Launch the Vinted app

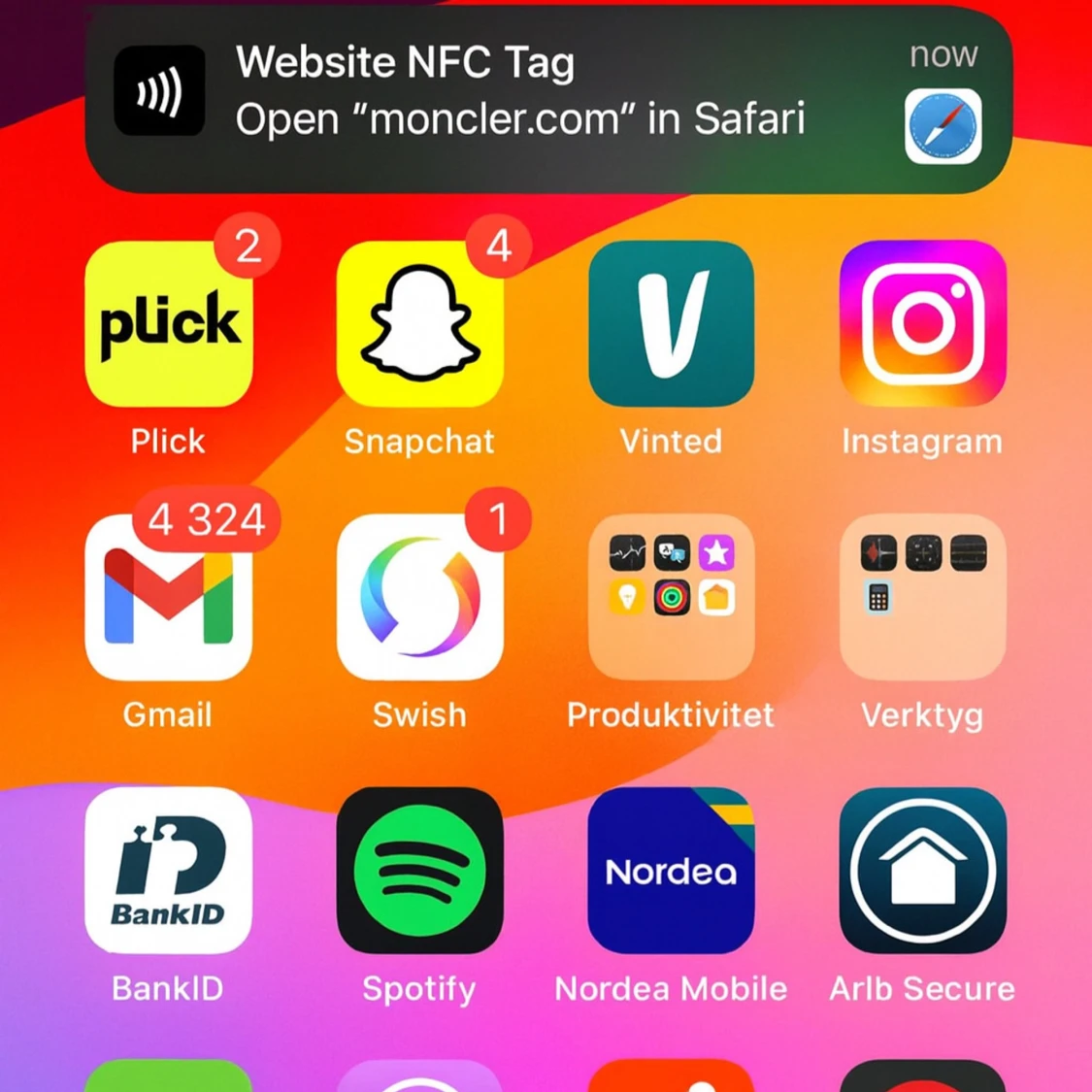pyautogui.click(x=672, y=324)
